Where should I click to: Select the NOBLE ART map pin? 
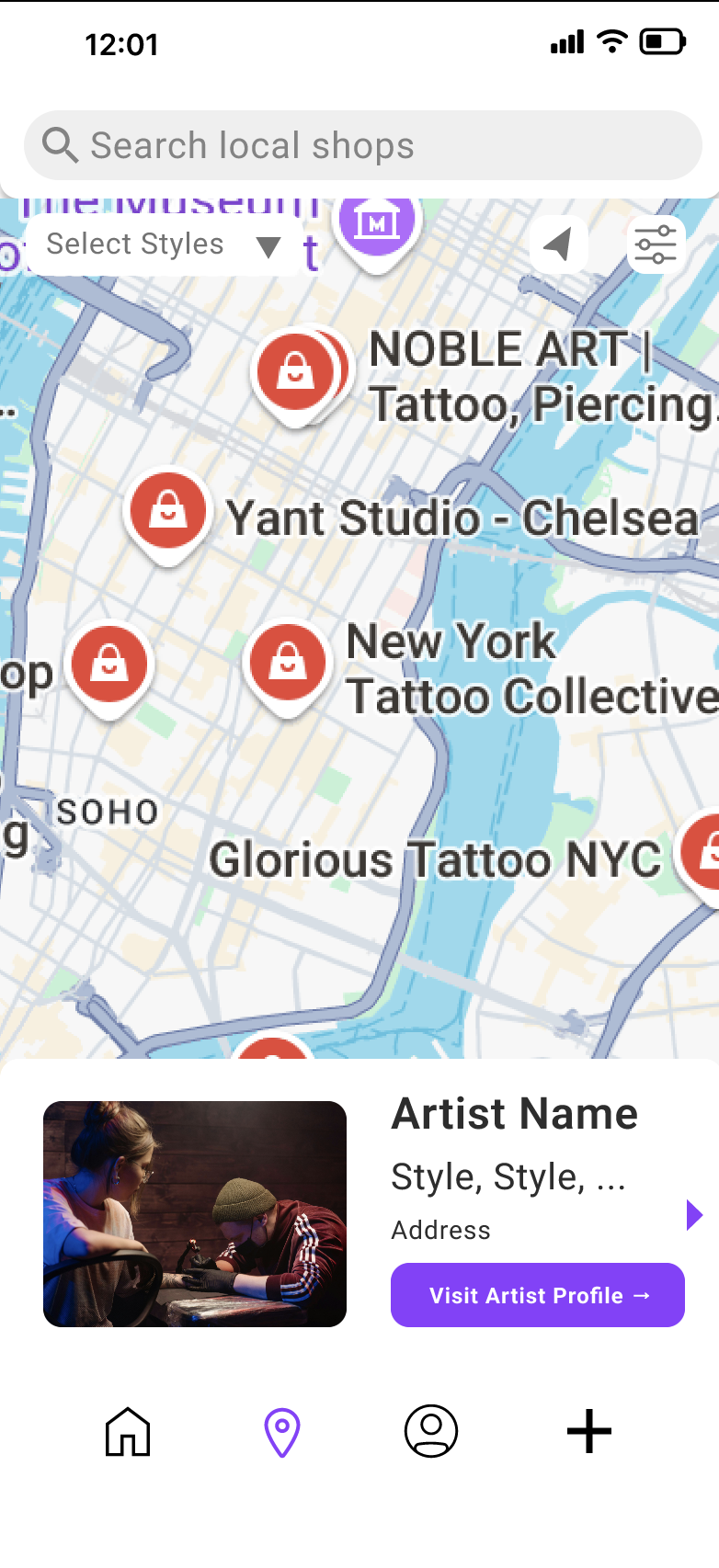click(296, 371)
